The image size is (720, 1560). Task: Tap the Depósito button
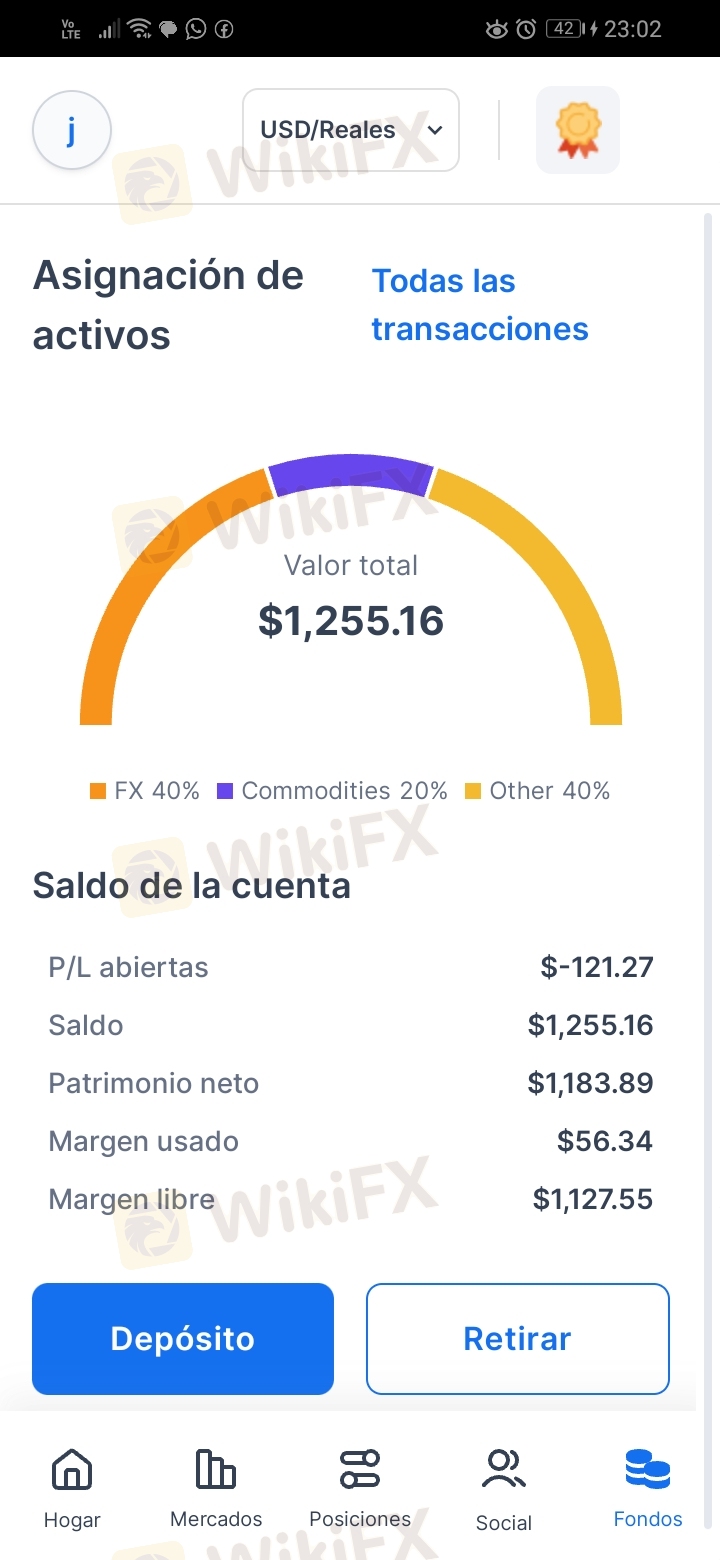tap(183, 1338)
